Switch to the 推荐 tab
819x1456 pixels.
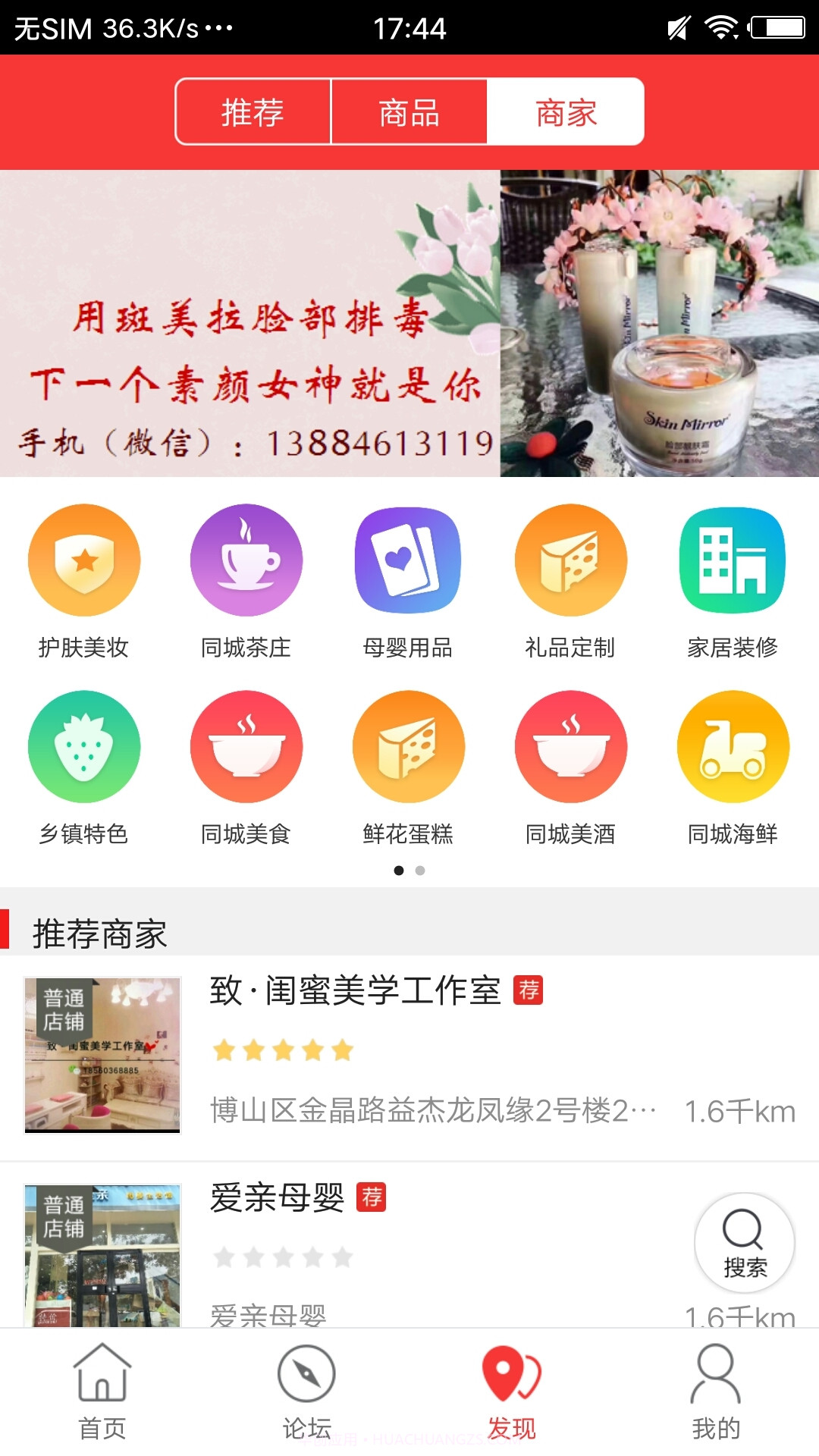point(252,111)
